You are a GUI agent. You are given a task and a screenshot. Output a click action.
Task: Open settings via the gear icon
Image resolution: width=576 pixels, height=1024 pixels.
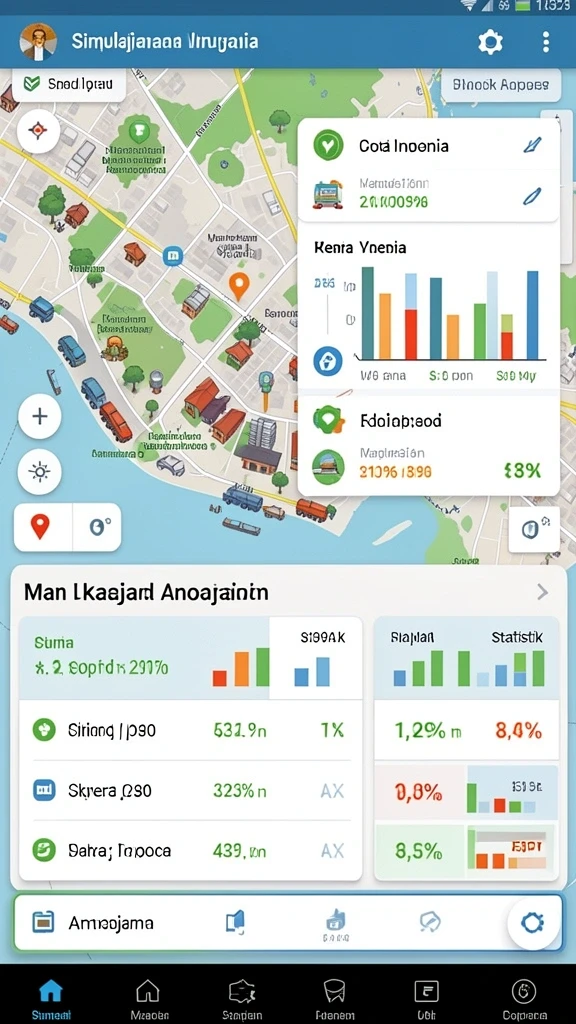[x=490, y=43]
